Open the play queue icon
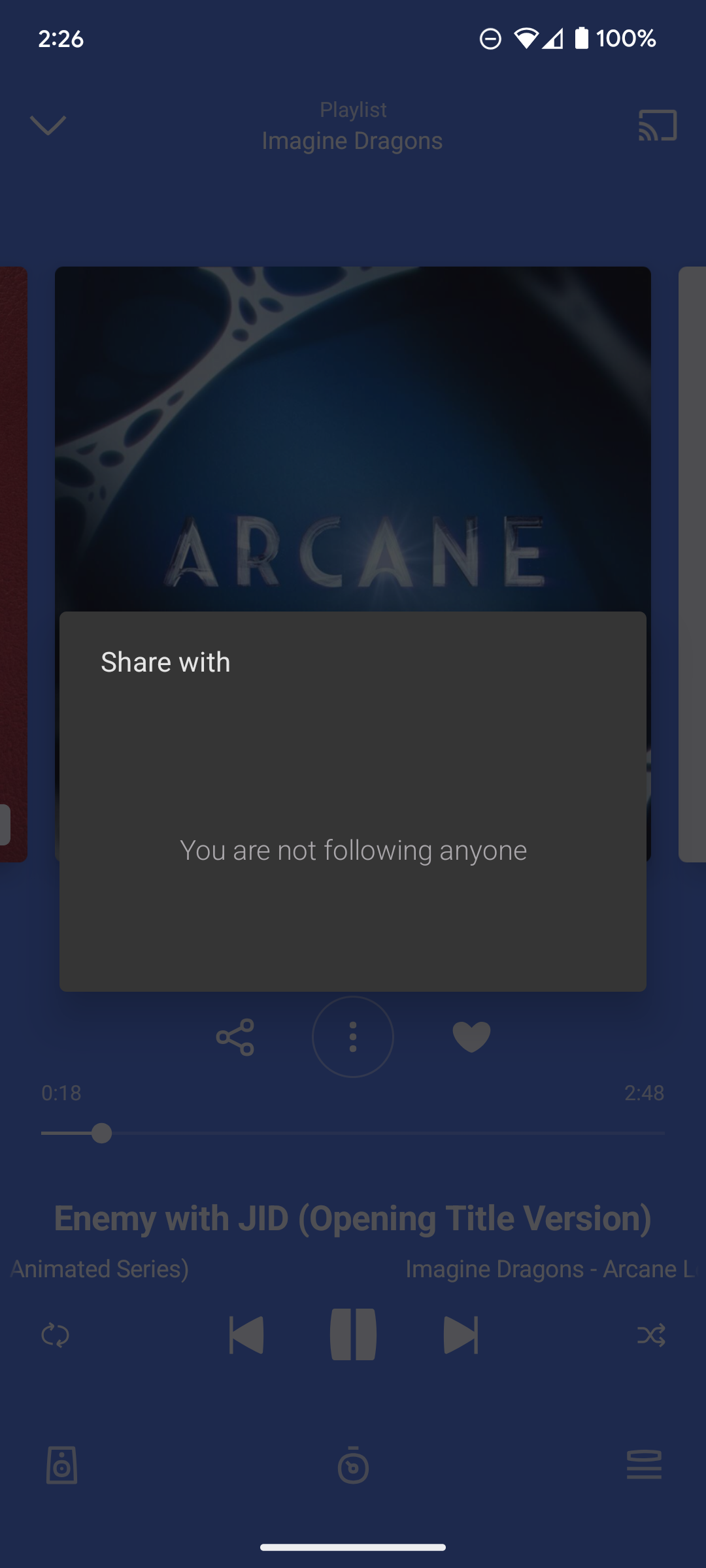706x1568 pixels. pyautogui.click(x=644, y=1465)
